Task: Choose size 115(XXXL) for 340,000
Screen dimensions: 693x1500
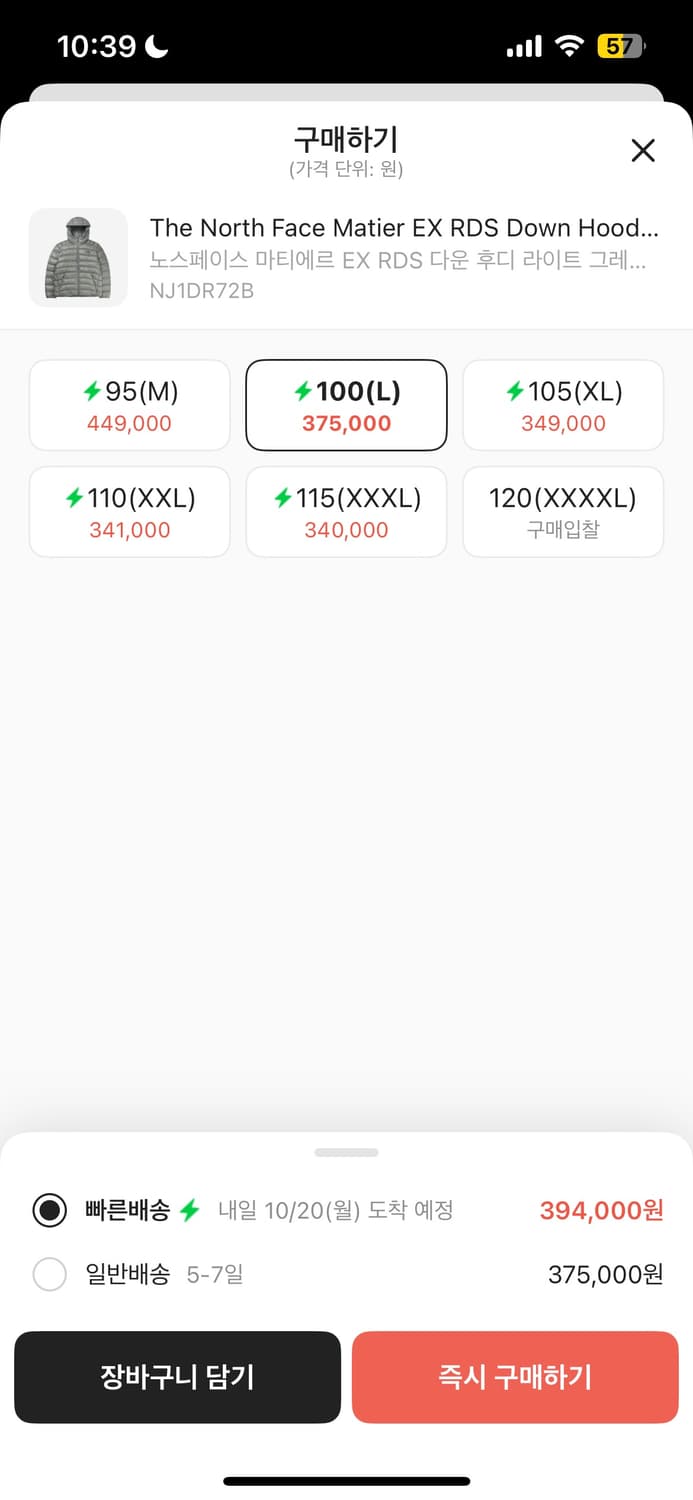Action: click(346, 512)
